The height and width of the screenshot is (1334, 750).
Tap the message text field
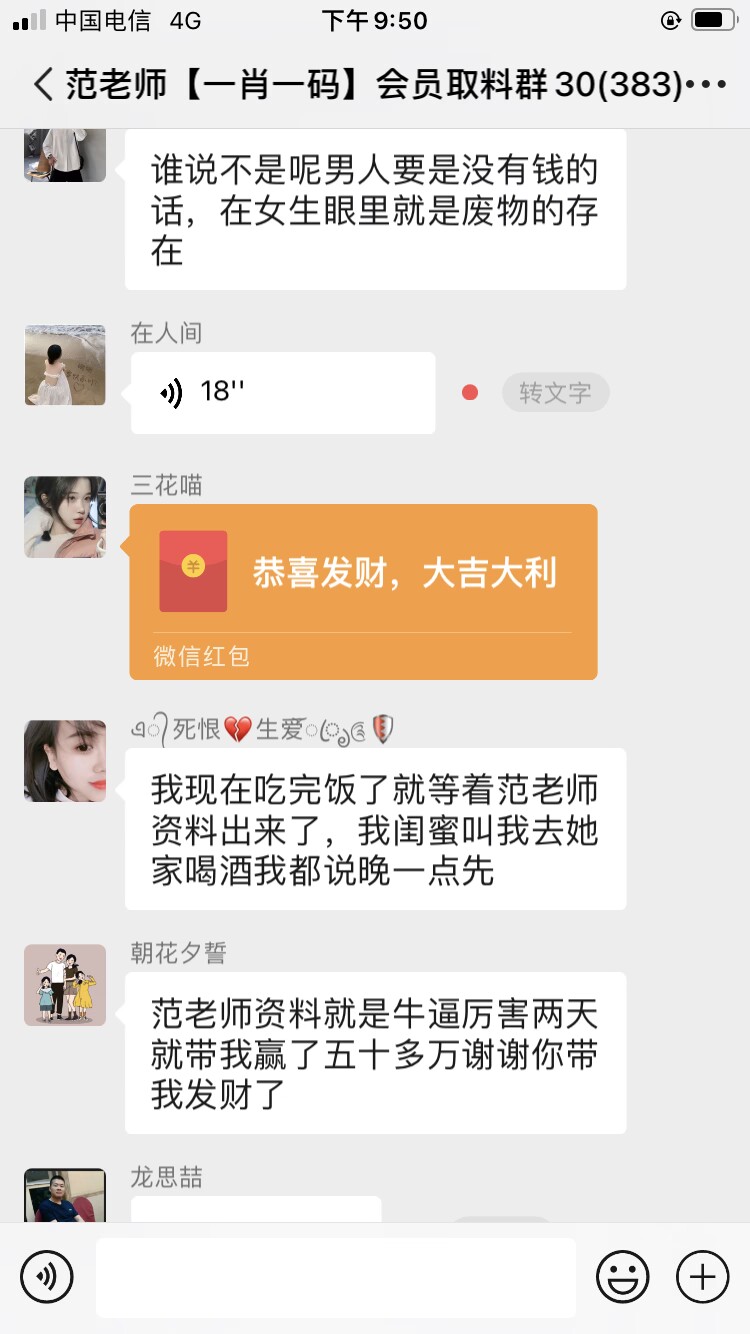[x=335, y=1277]
